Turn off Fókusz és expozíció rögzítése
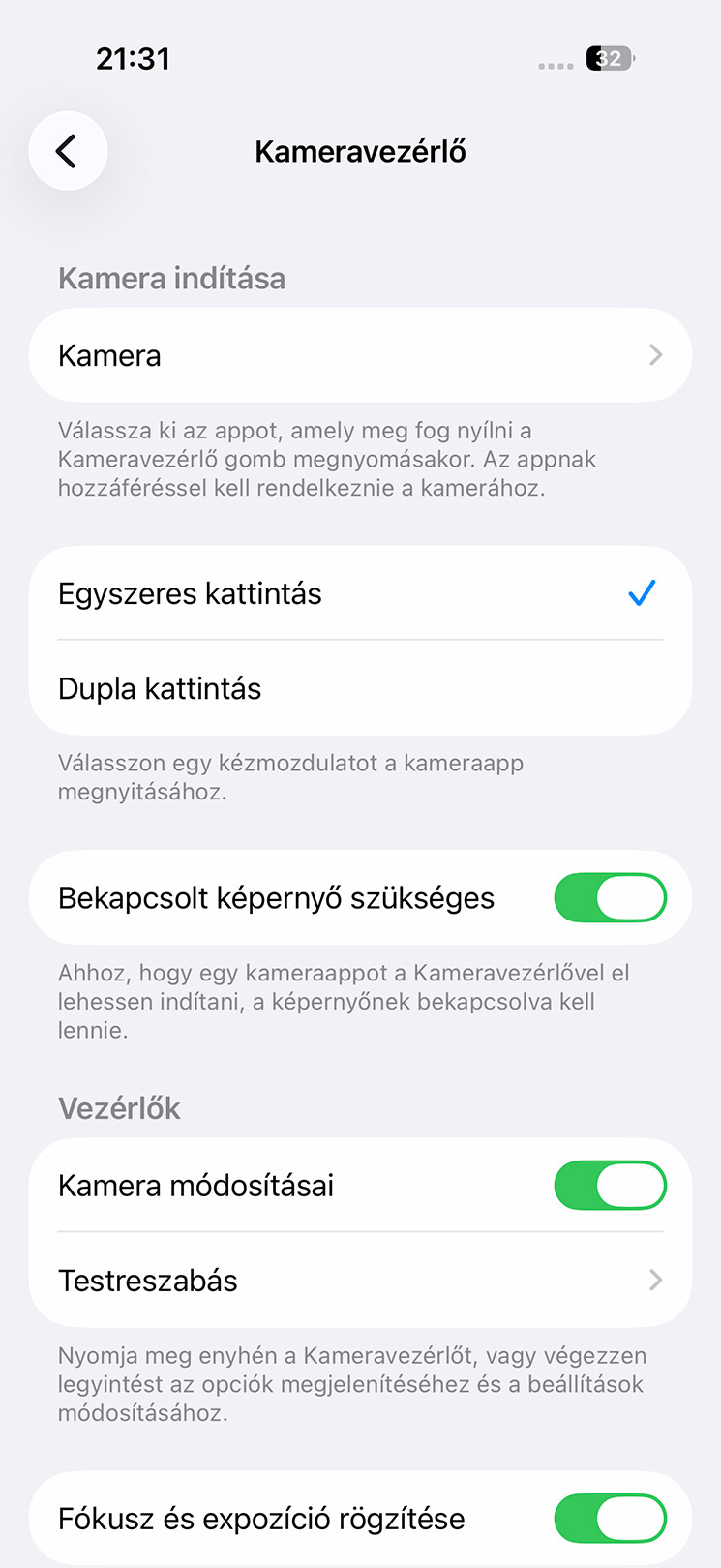Image resolution: width=721 pixels, height=1568 pixels. tap(610, 1519)
